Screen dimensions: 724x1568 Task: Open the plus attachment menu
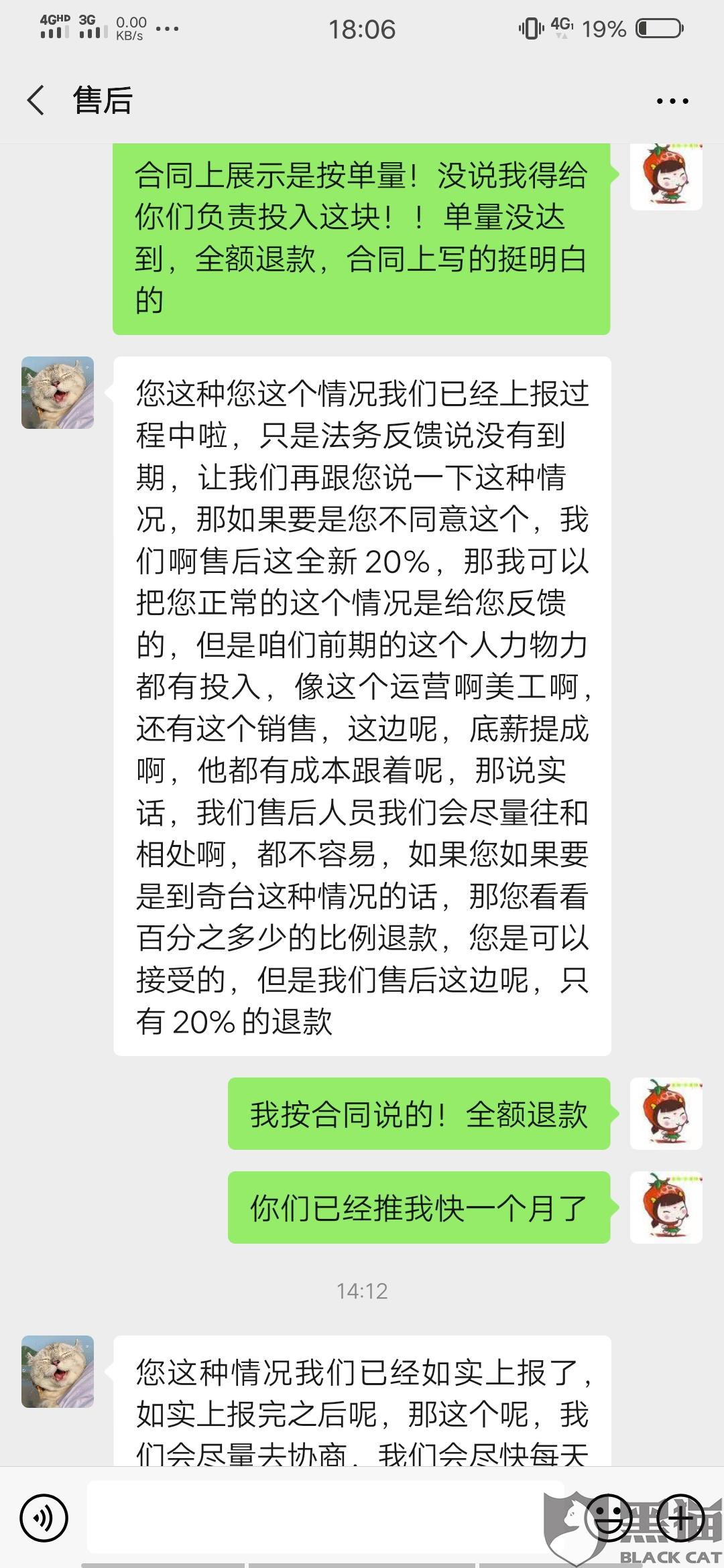click(681, 1517)
